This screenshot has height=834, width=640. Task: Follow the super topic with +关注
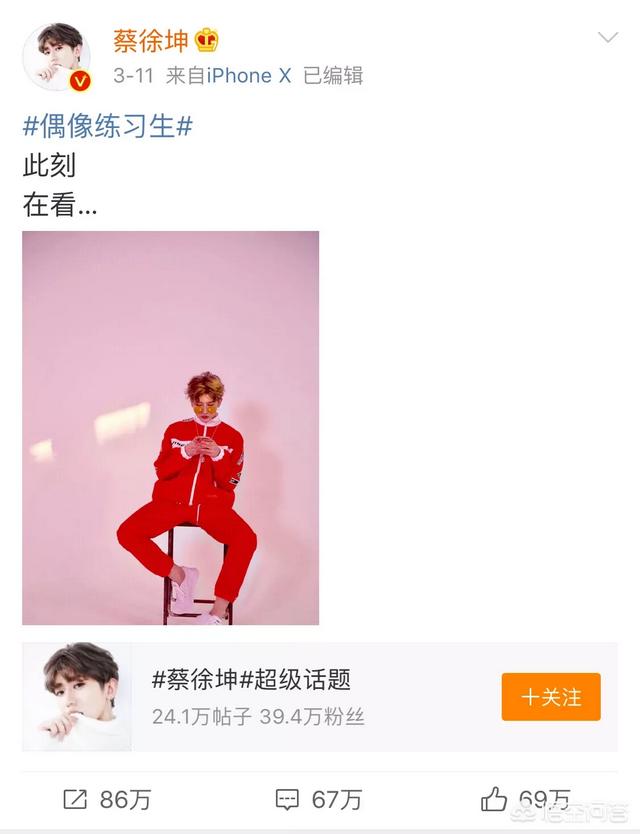pos(551,697)
